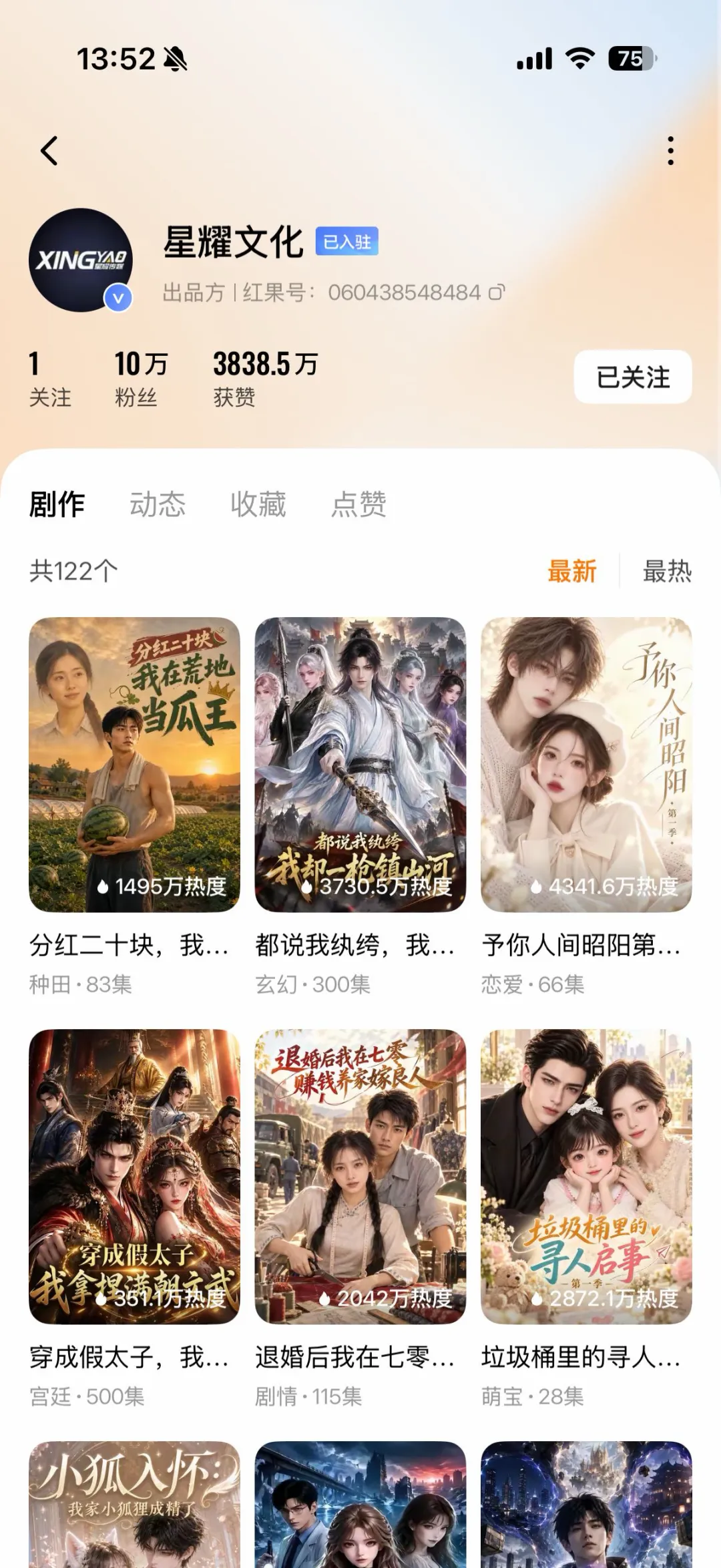This screenshot has width=721, height=1568.
Task: Switch to the 动态 tab
Action: pos(158,504)
